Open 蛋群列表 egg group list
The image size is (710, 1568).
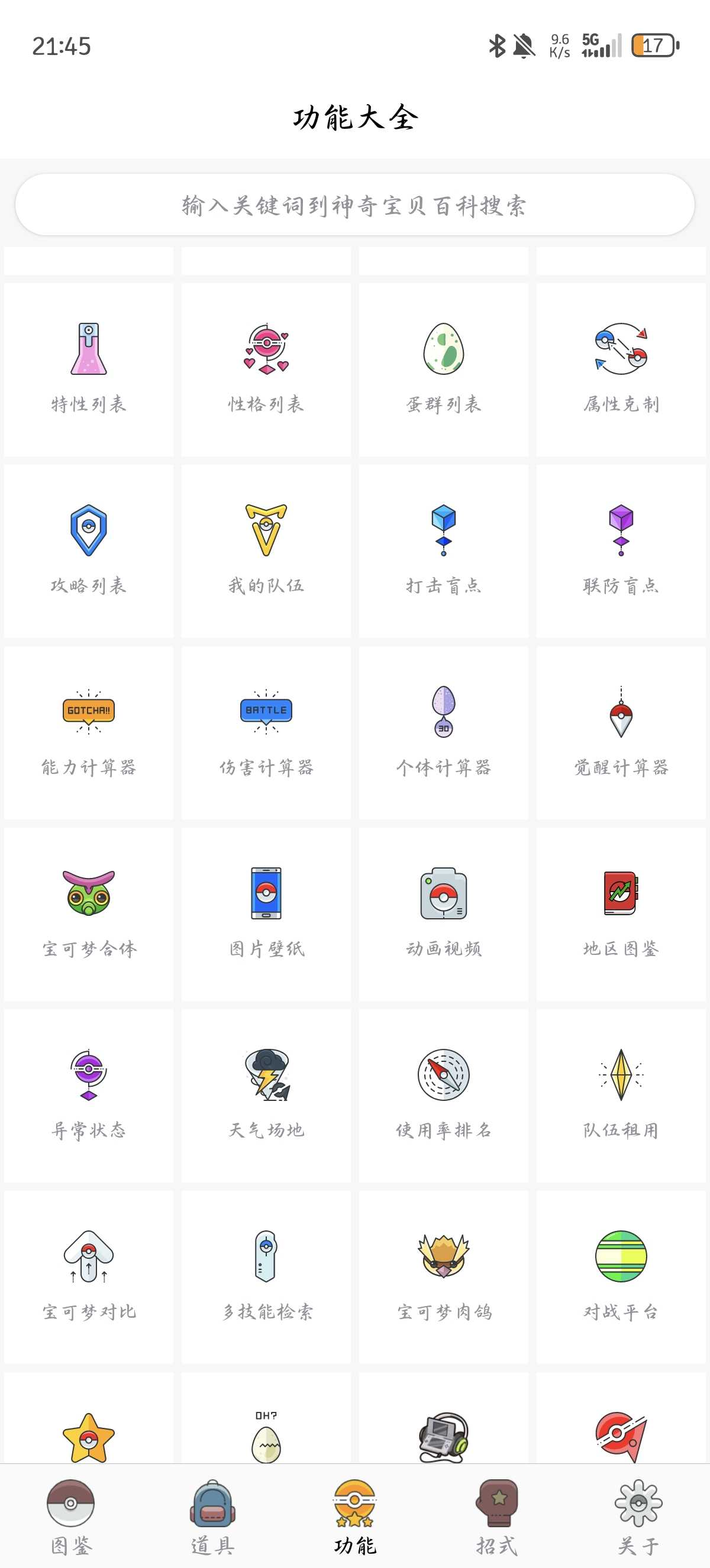pos(443,370)
